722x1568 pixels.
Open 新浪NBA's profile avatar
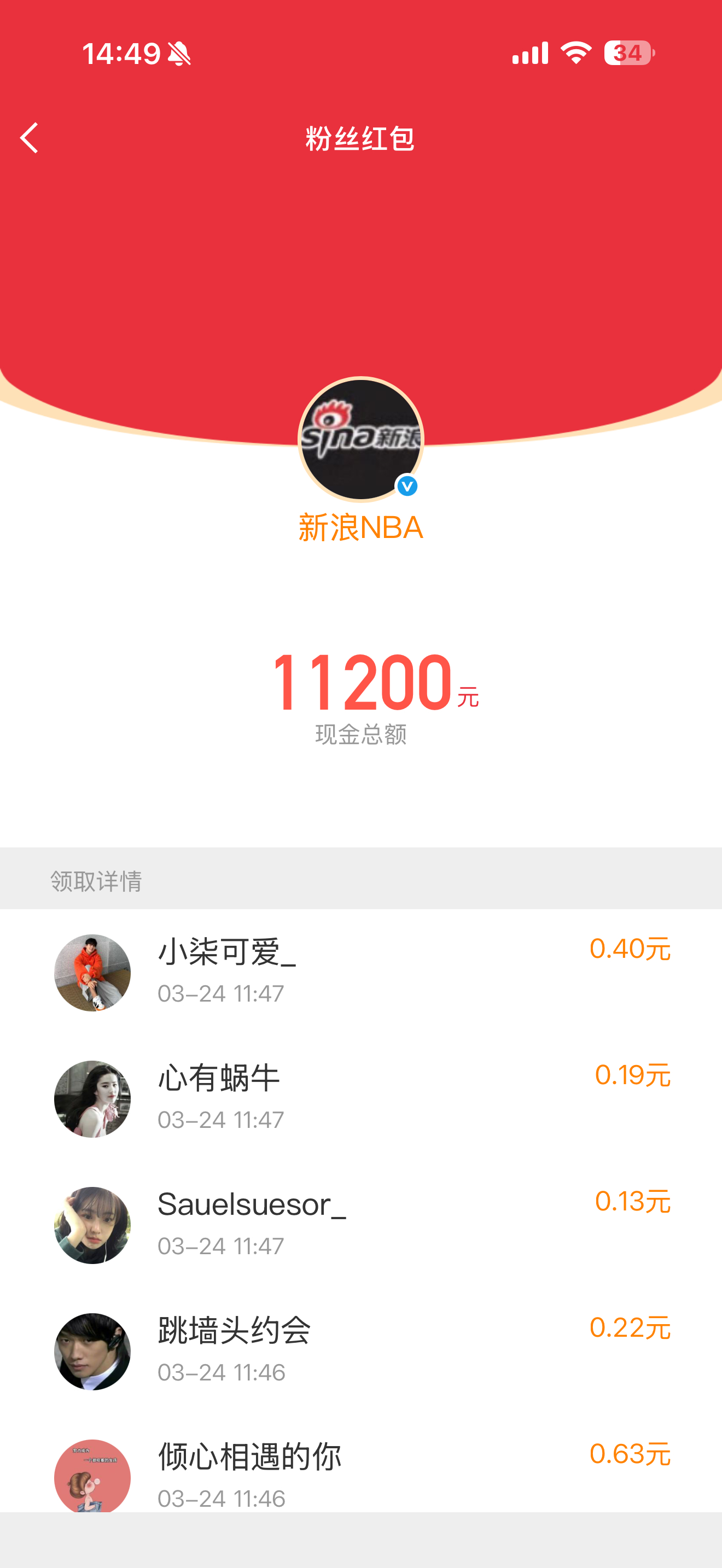pos(361,439)
